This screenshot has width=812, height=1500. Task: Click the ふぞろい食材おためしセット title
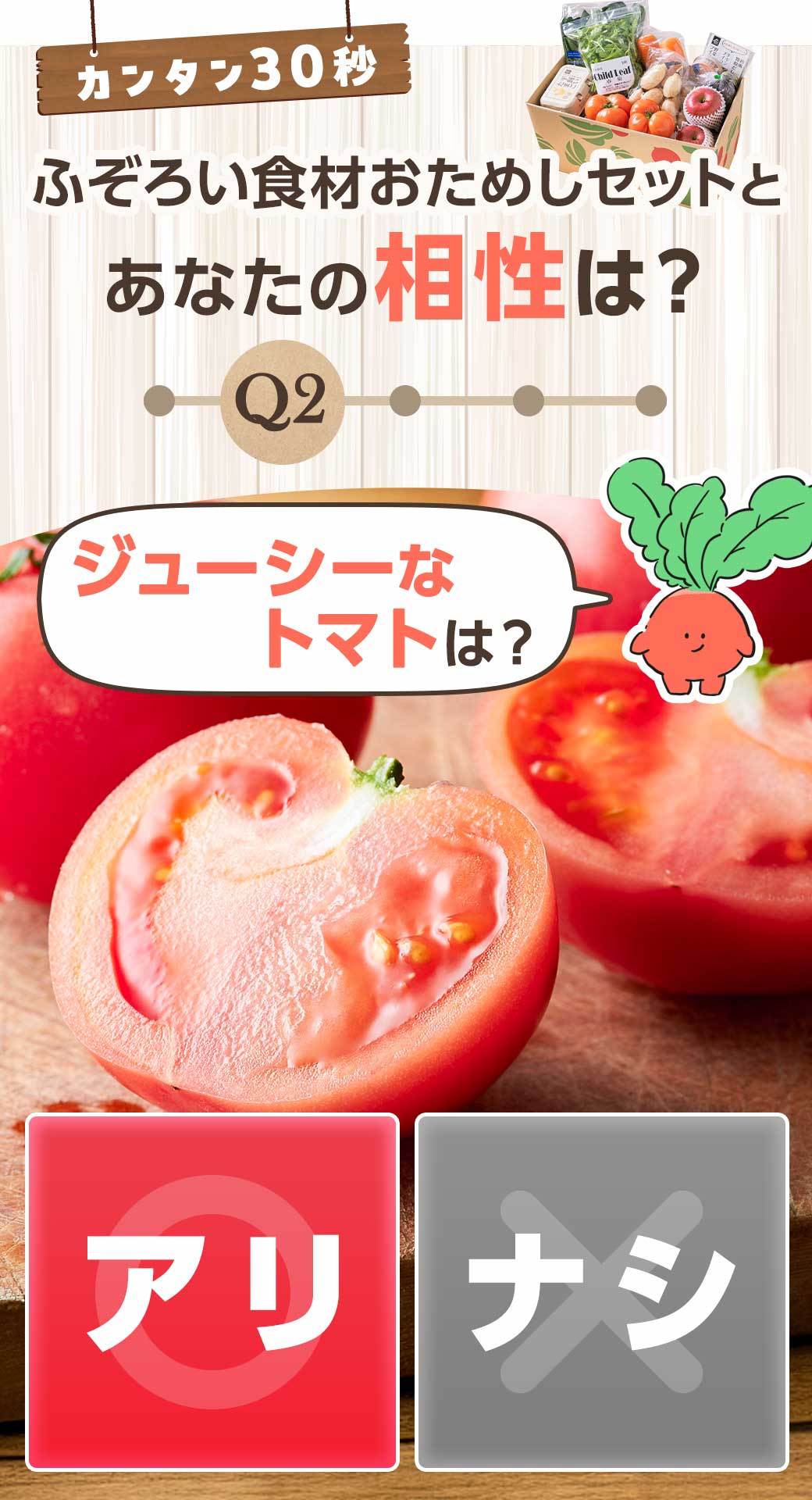point(406,184)
